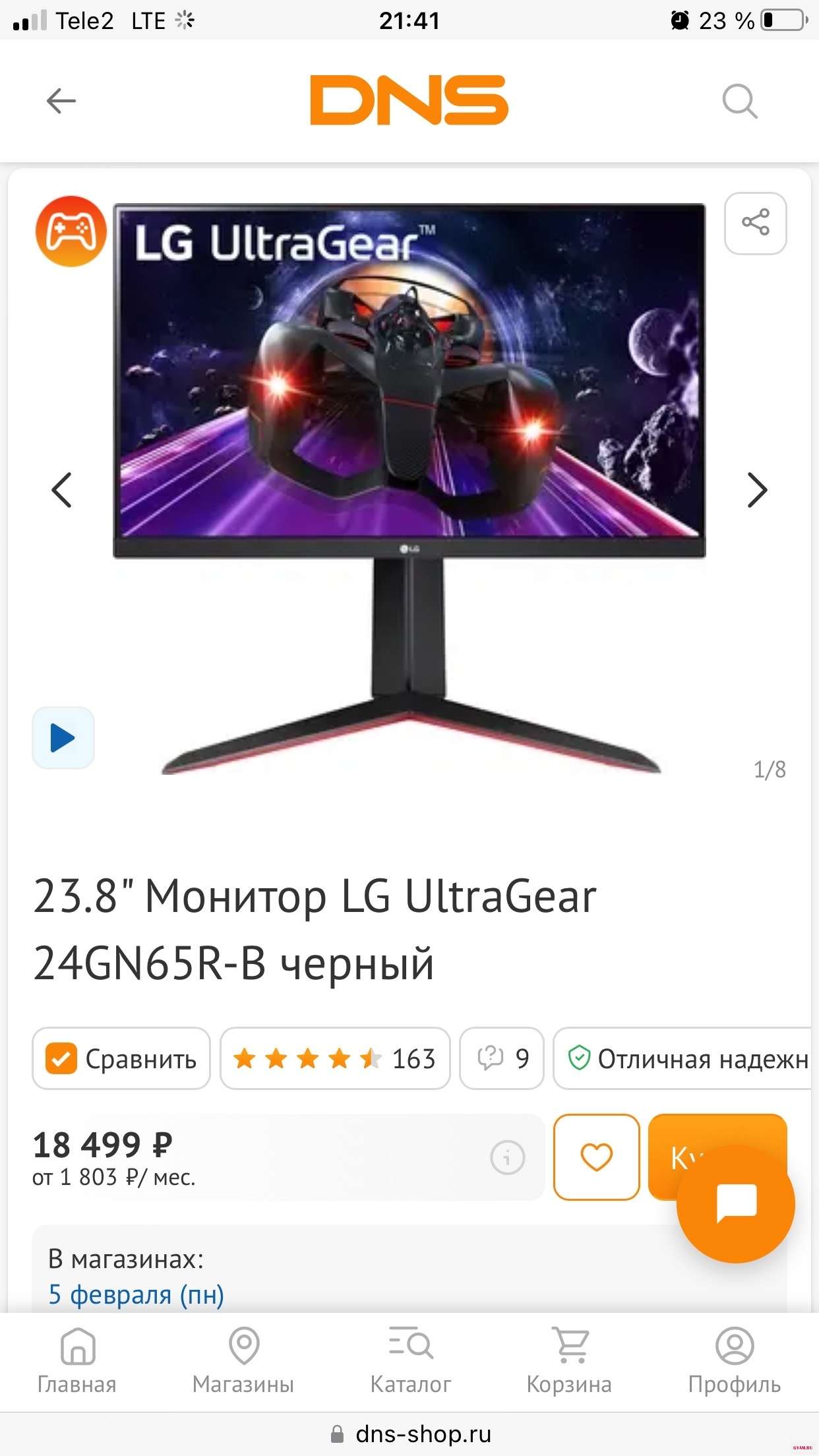Share this monitor product page

tap(755, 223)
